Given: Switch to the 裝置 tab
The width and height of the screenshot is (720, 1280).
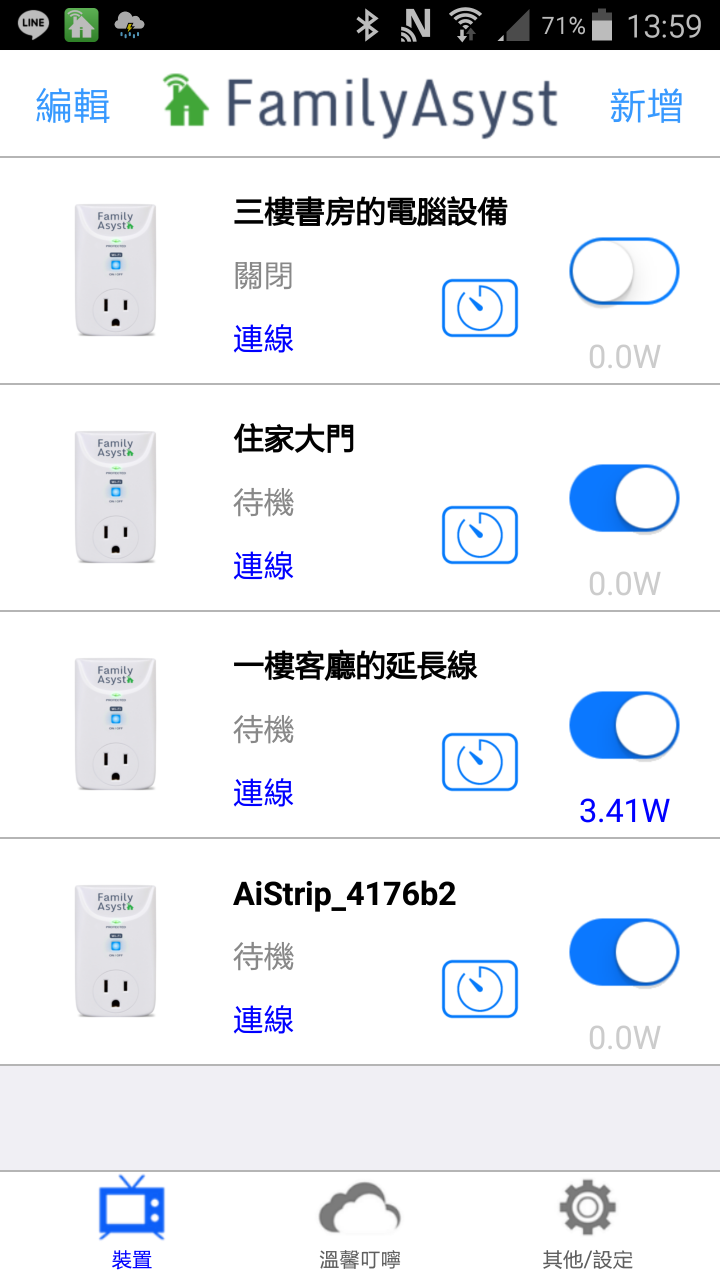Looking at the screenshot, I should [x=131, y=1223].
